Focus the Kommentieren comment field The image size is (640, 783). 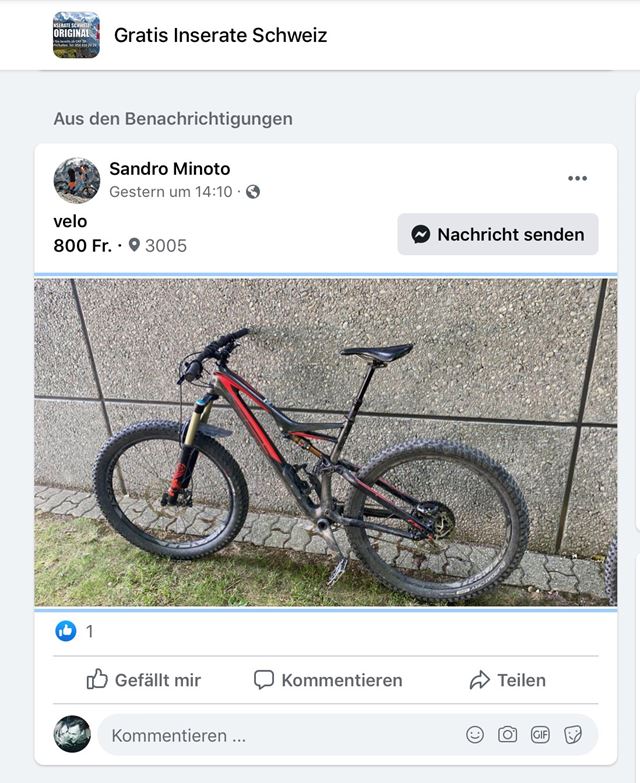[270, 735]
